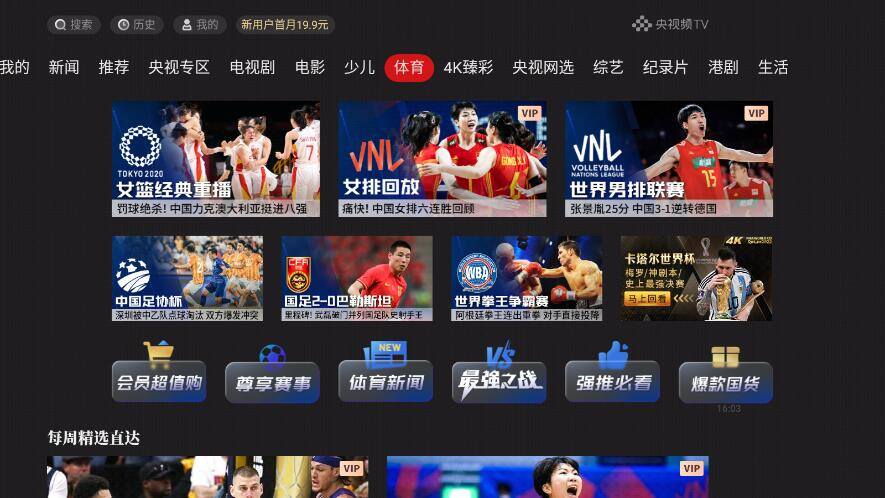Image resolution: width=885 pixels, height=498 pixels.
Task: Switch to the 电影 tab
Action: coord(310,67)
